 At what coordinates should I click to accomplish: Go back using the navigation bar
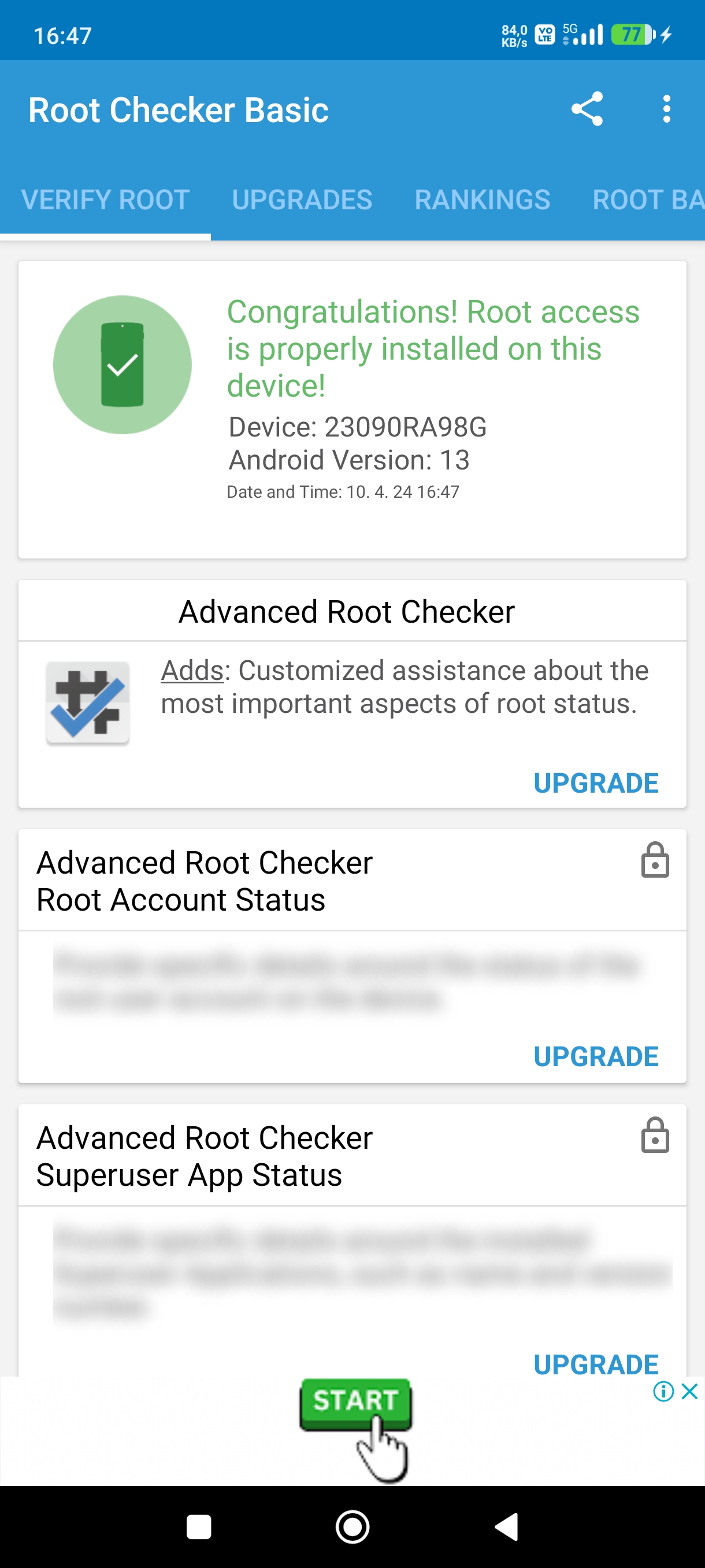click(506, 1526)
